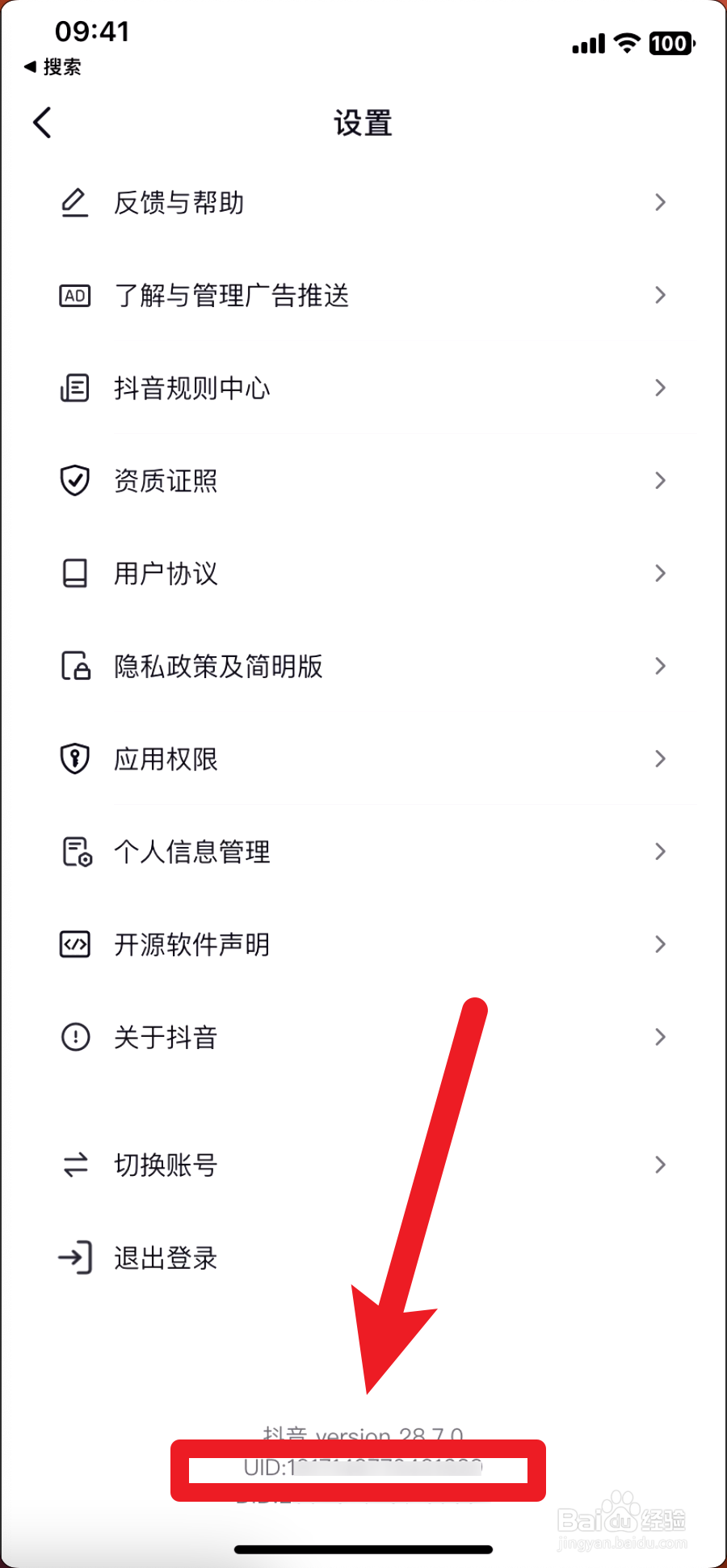Tap the back arrow at top left
727x1568 pixels.
pos(42,123)
